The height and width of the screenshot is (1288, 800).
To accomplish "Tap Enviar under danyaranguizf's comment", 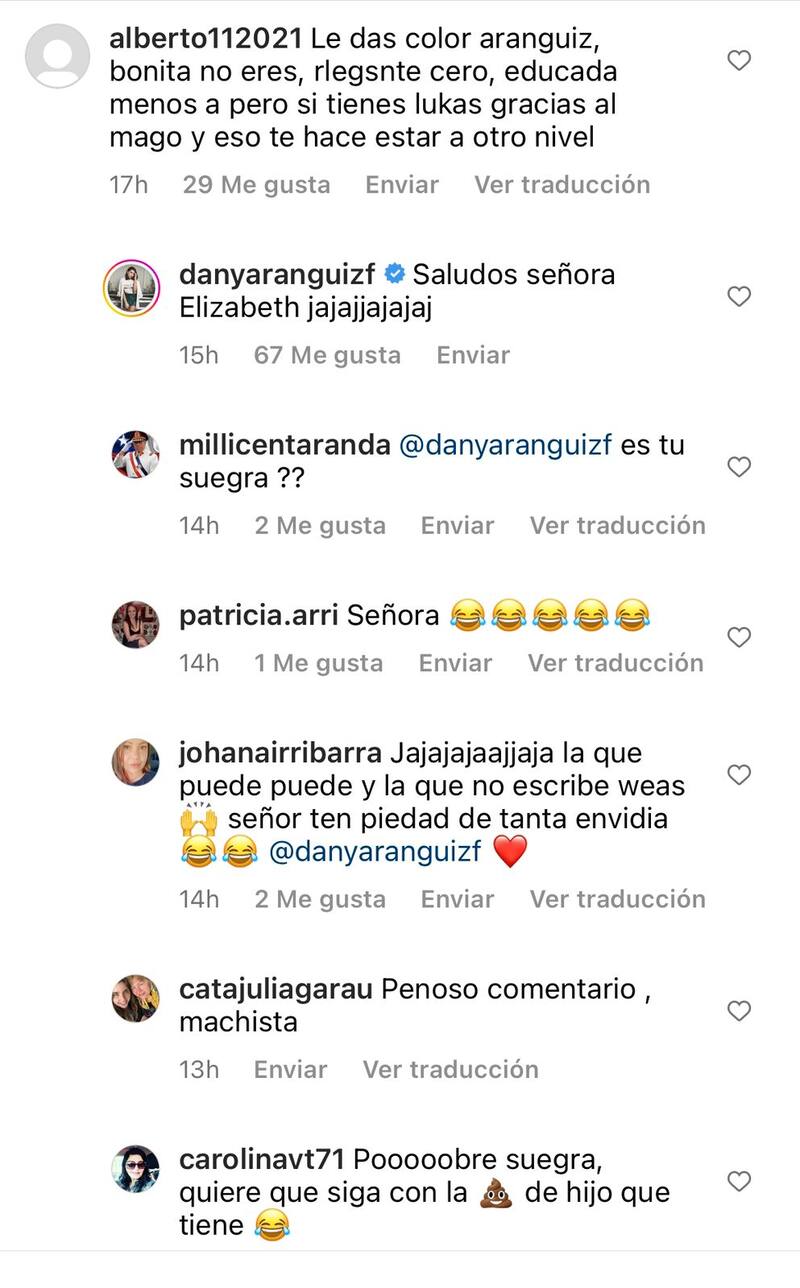I will (473, 355).
